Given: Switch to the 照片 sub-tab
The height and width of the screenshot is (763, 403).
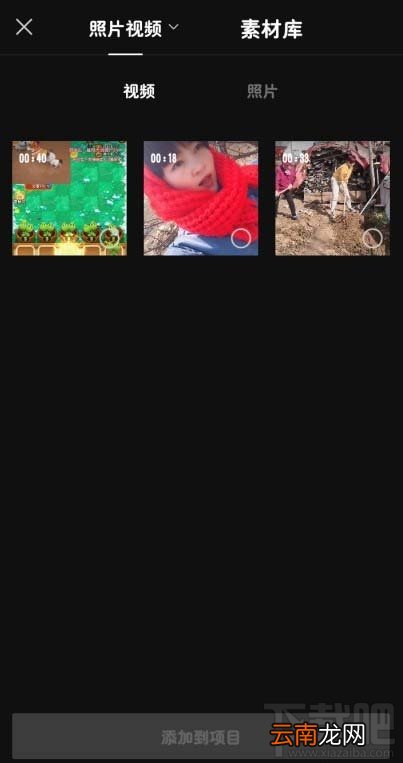Looking at the screenshot, I should [262, 91].
